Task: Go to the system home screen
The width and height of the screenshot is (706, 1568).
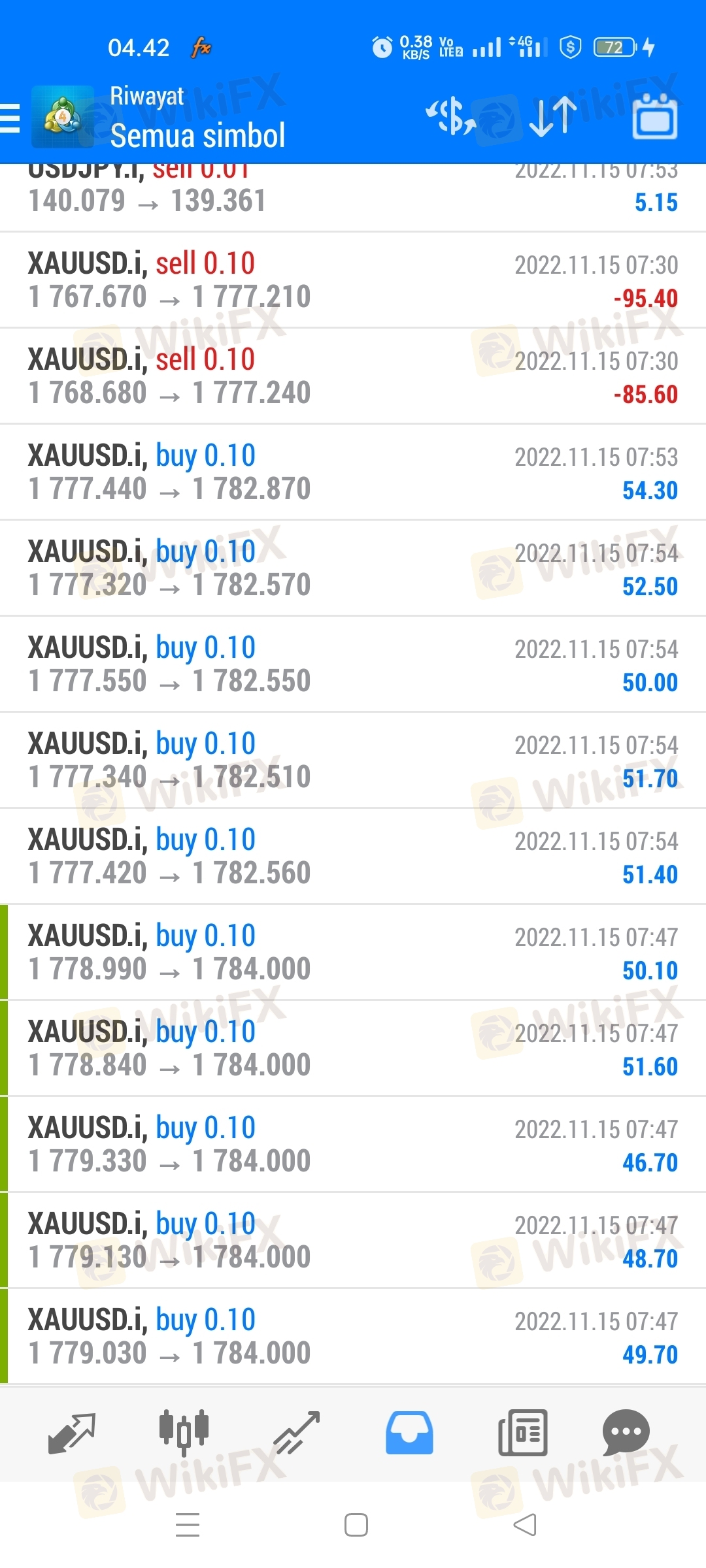Action: [x=356, y=1526]
